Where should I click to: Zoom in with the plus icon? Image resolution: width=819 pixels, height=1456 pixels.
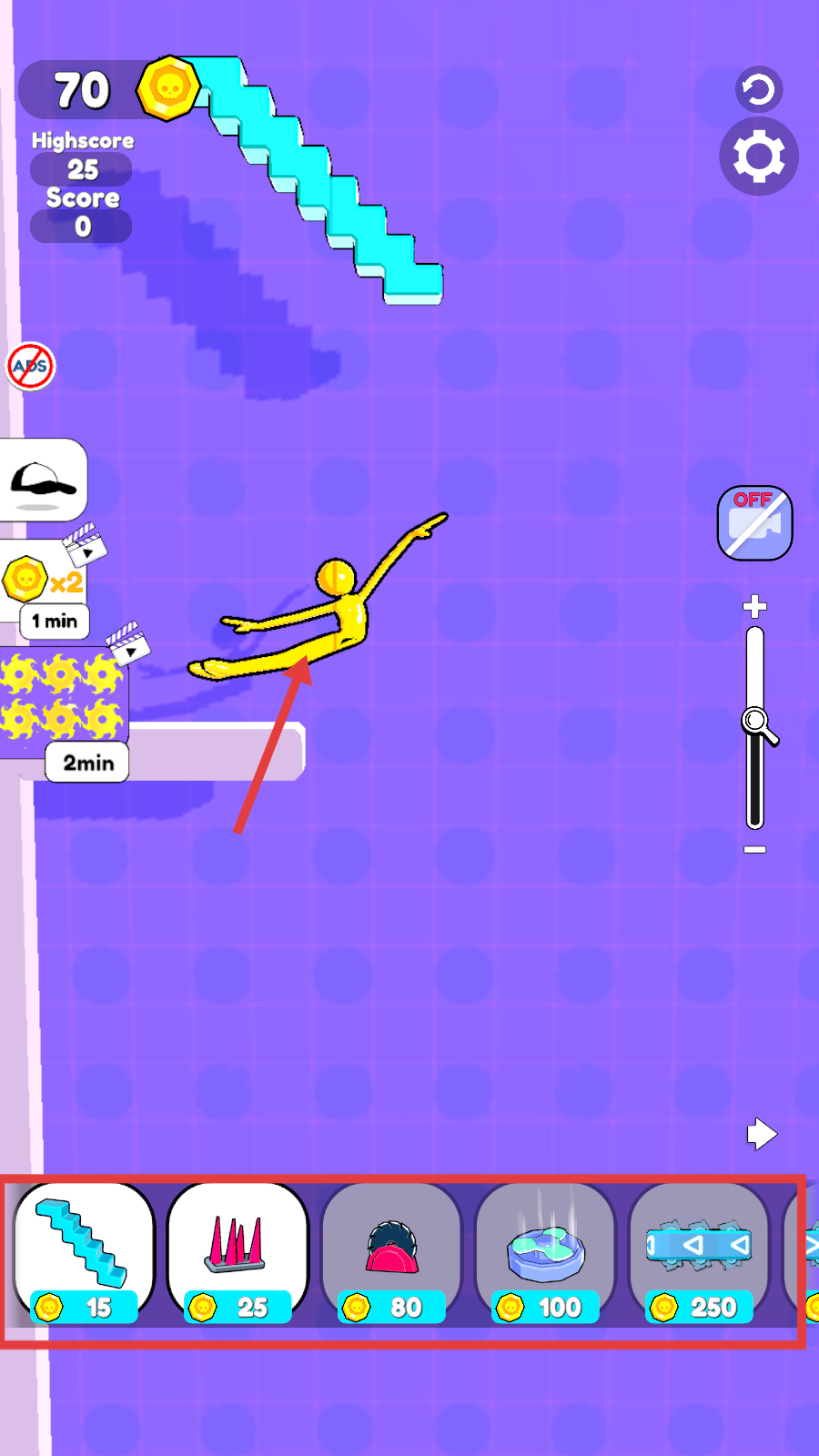coord(754,606)
